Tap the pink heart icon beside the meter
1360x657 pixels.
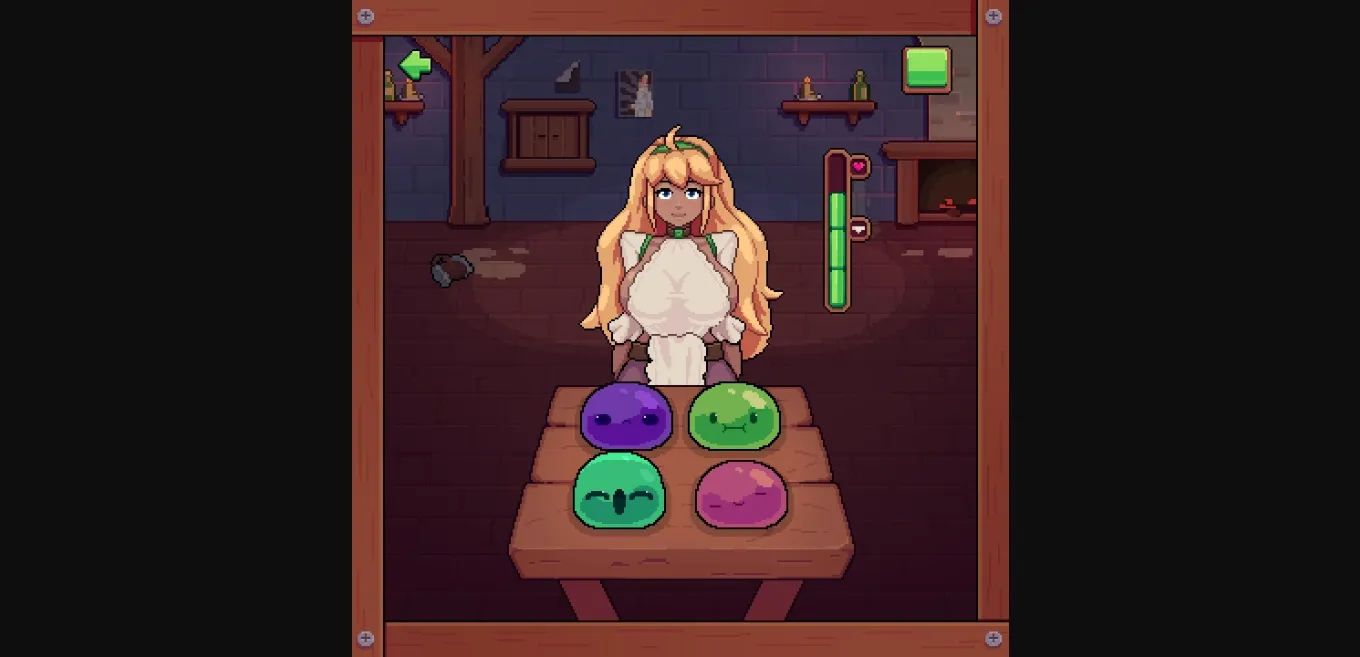point(859,167)
